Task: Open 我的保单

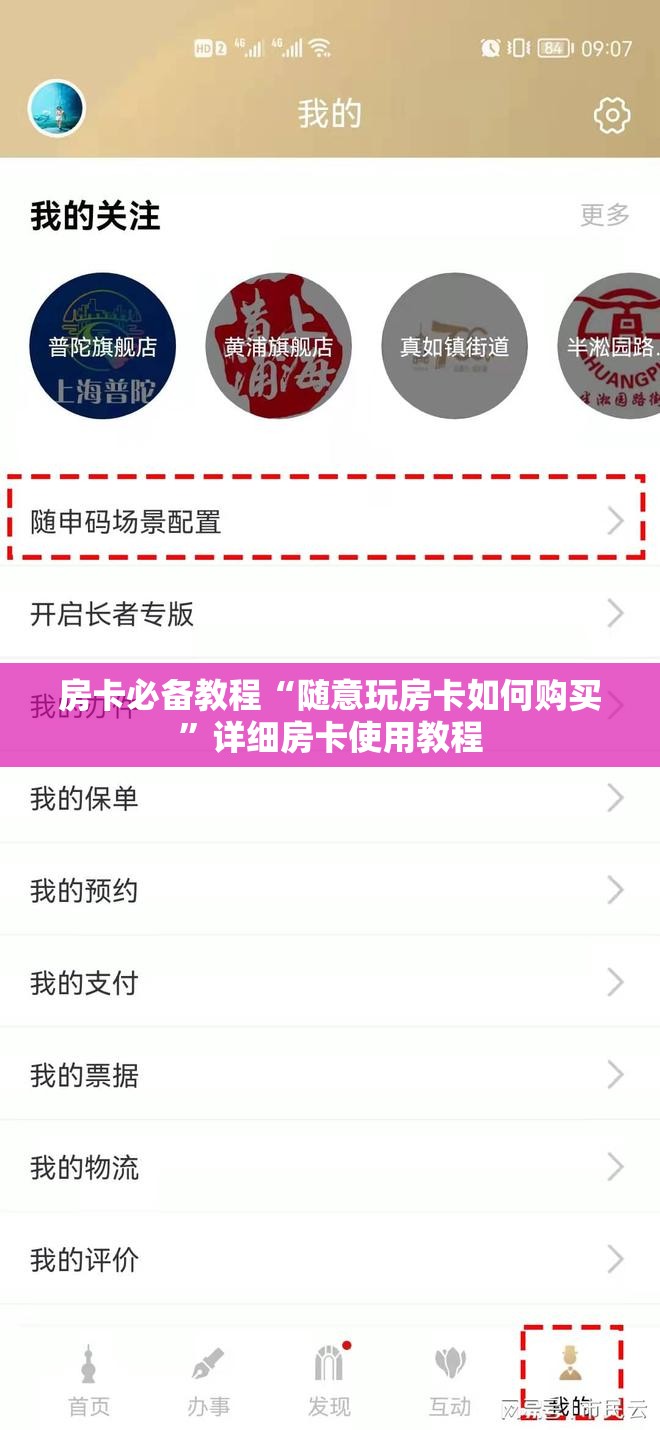Action: (325, 798)
